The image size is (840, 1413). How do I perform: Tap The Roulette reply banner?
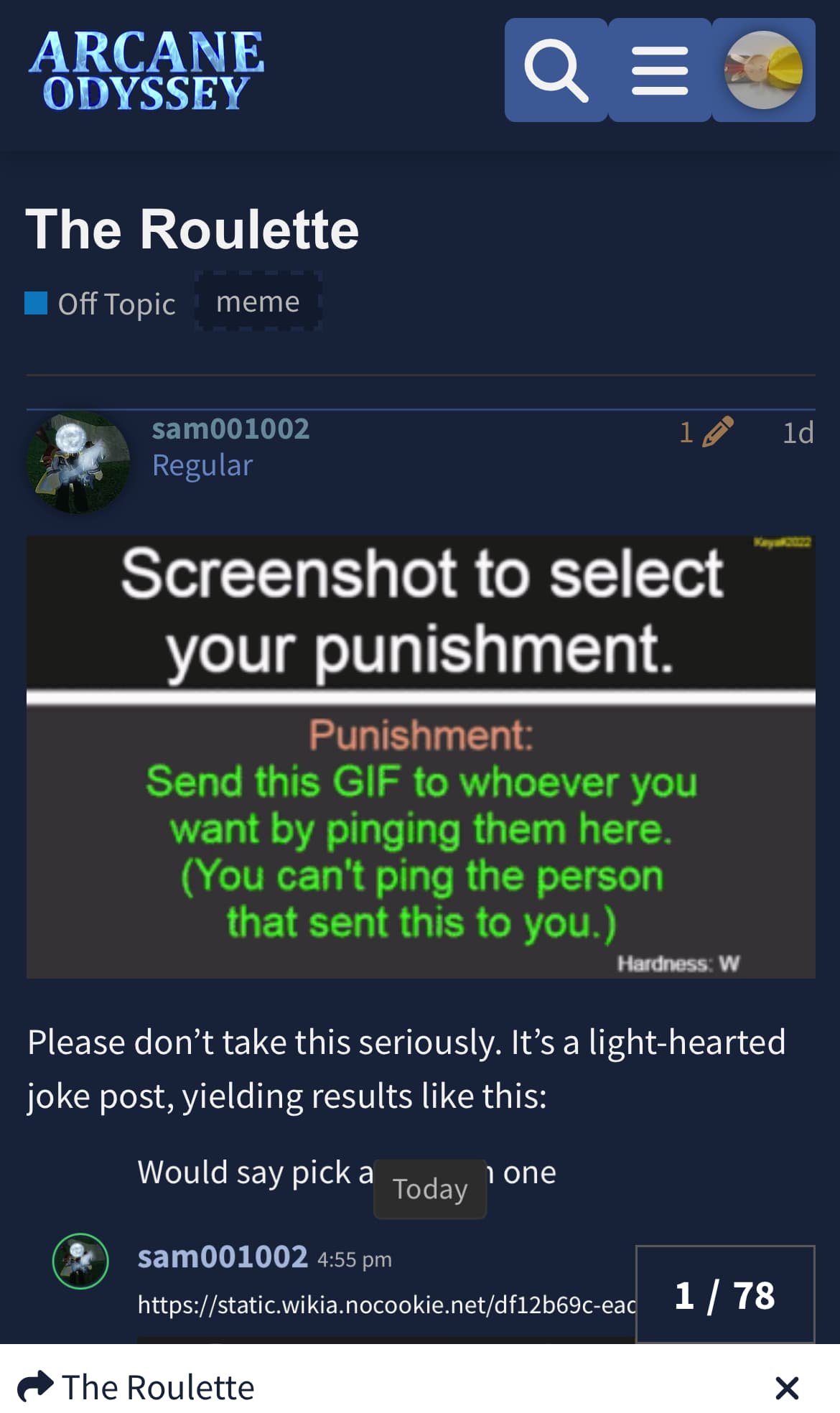pos(136,1387)
